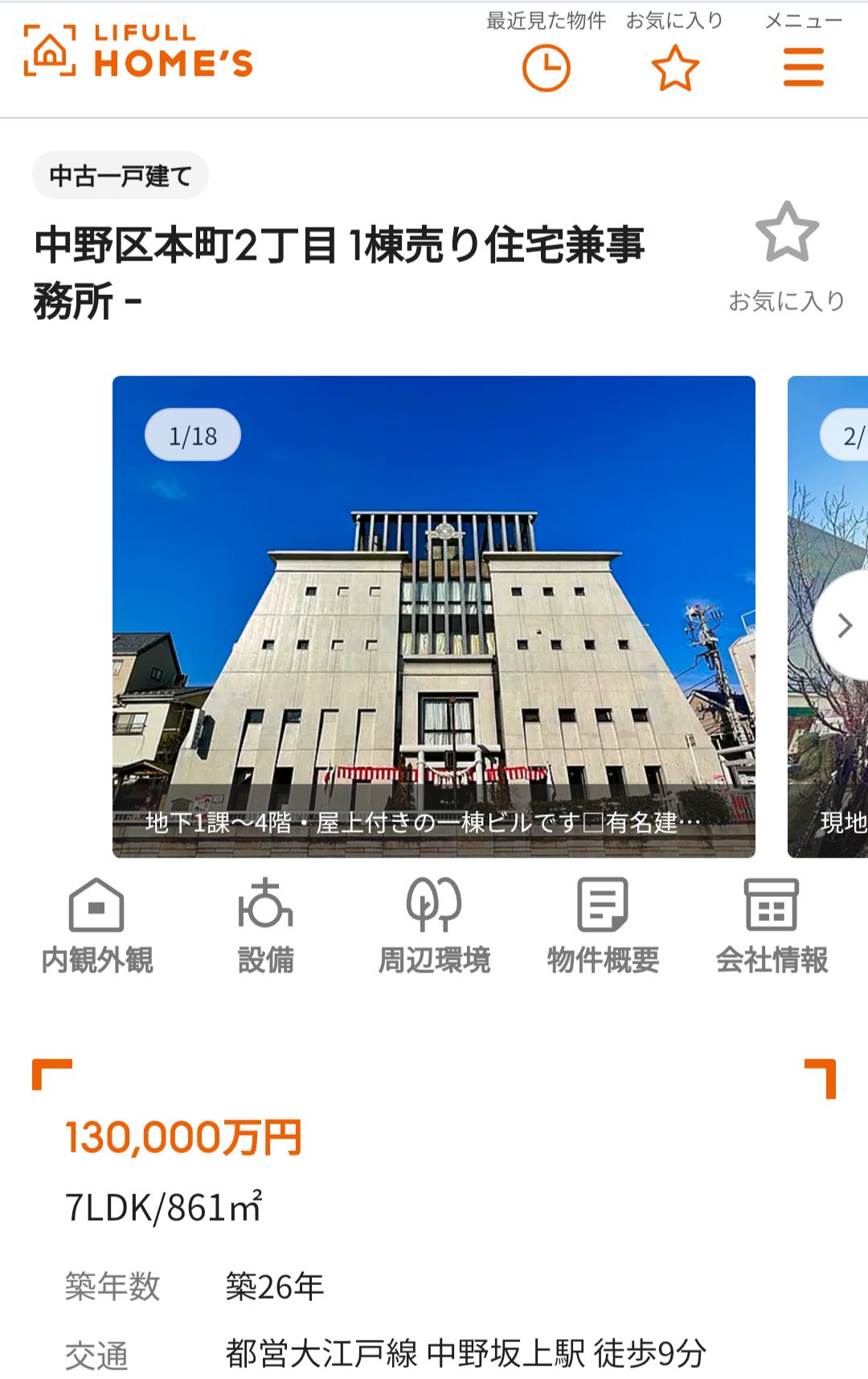The width and height of the screenshot is (868, 1379).
Task: Open the hamburger menu (メニュー)
Action: [804, 52]
